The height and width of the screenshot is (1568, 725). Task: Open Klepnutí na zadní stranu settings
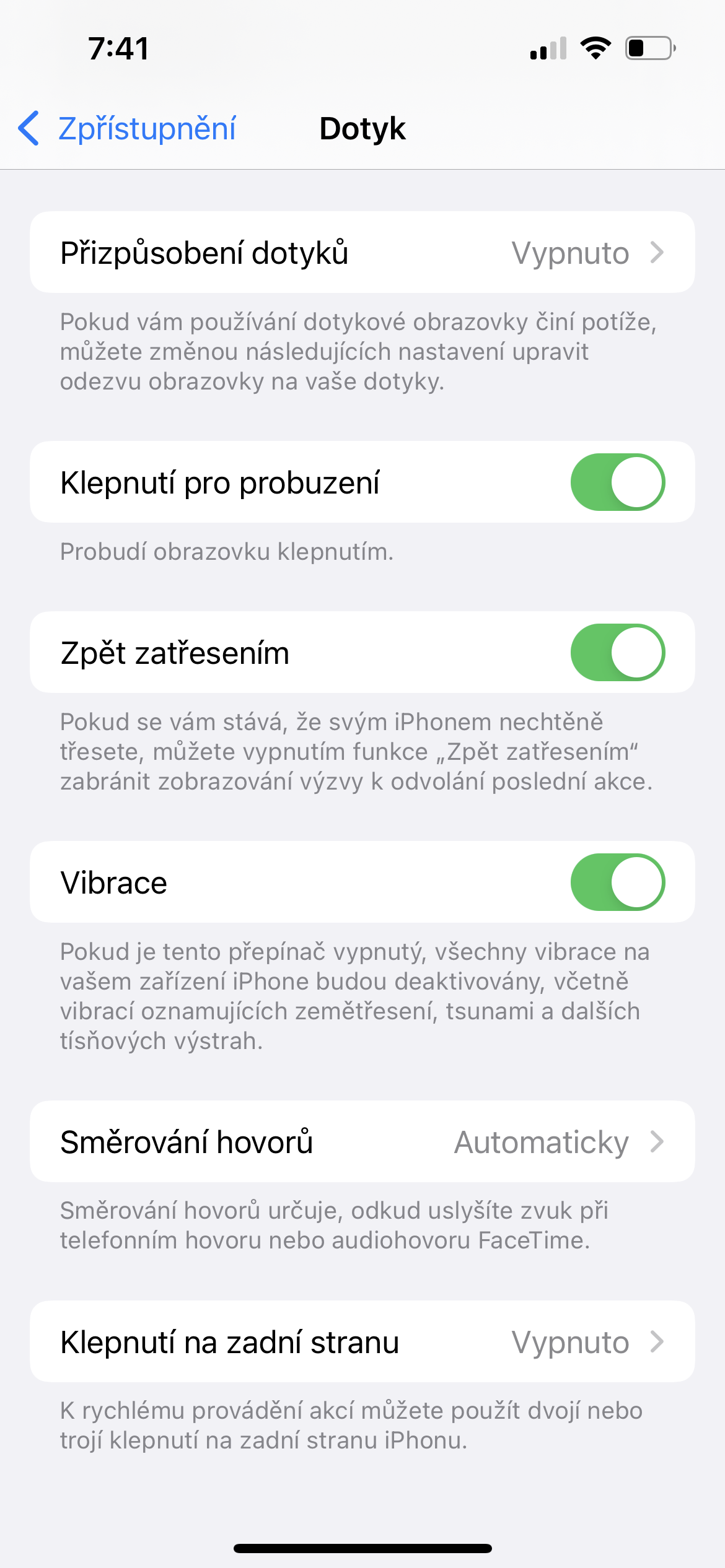[x=362, y=1342]
